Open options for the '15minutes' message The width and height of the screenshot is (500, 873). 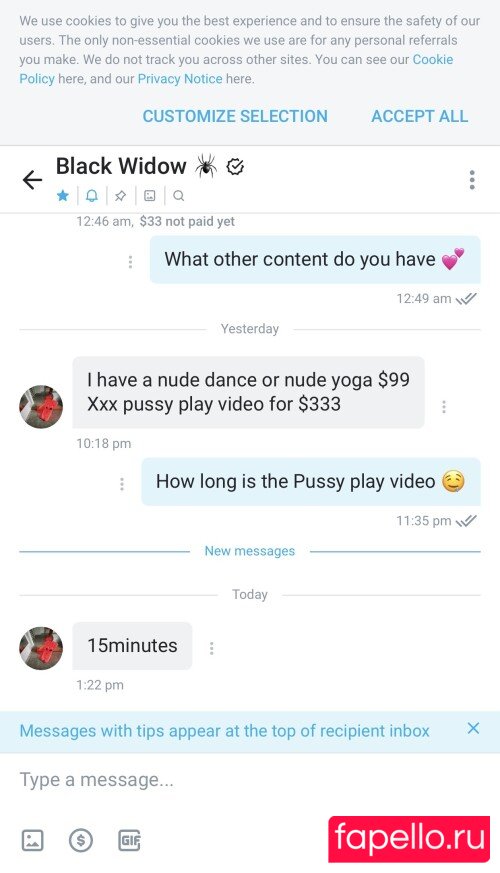click(x=212, y=648)
